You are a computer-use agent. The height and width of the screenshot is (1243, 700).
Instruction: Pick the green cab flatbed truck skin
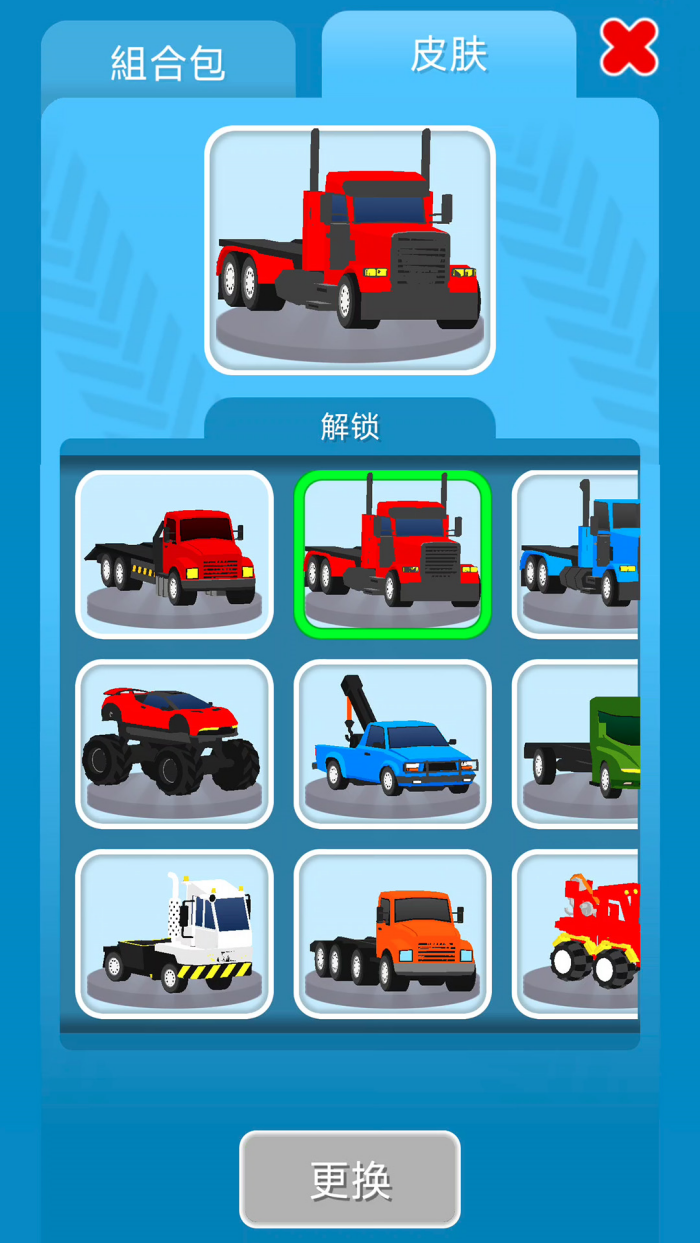578,743
